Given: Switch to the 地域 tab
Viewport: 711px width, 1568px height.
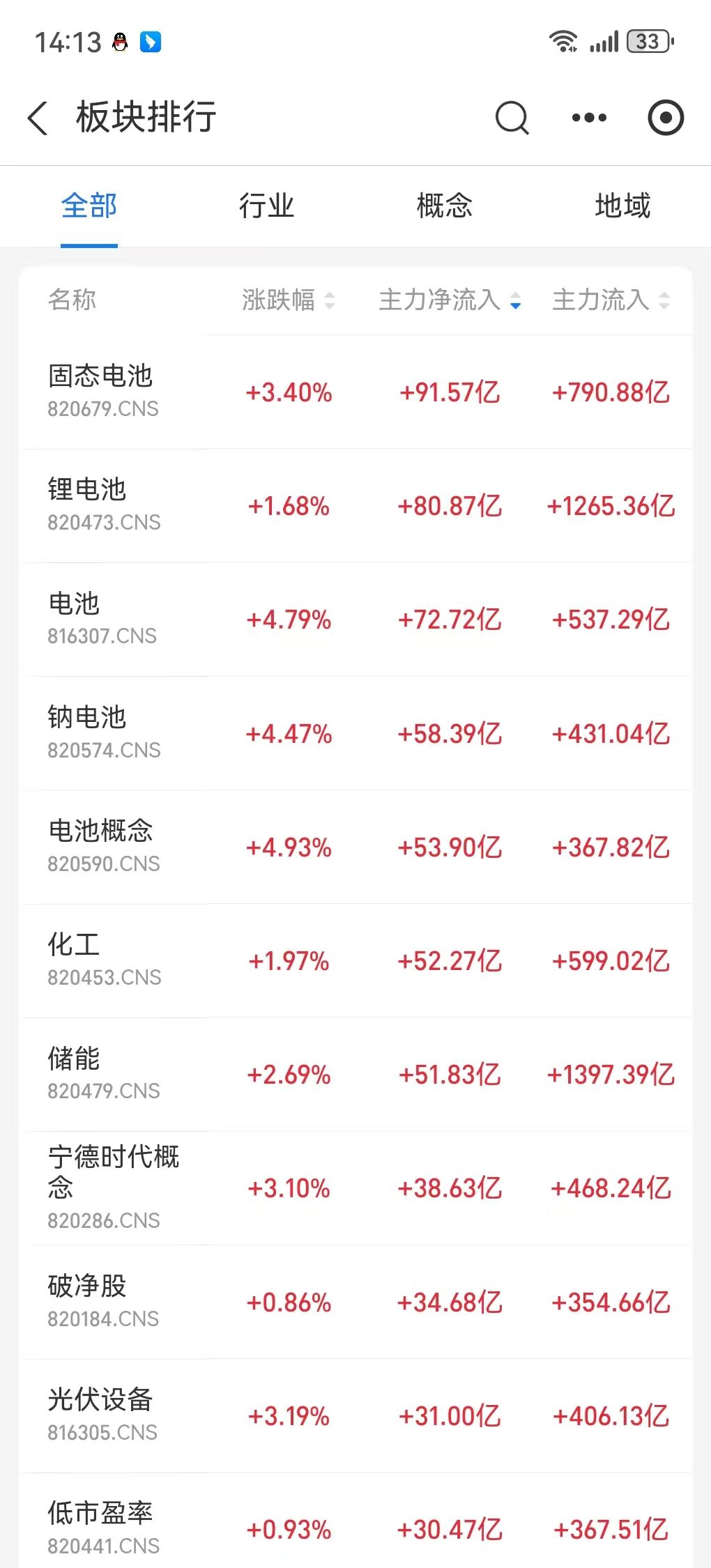Looking at the screenshot, I should tap(622, 206).
